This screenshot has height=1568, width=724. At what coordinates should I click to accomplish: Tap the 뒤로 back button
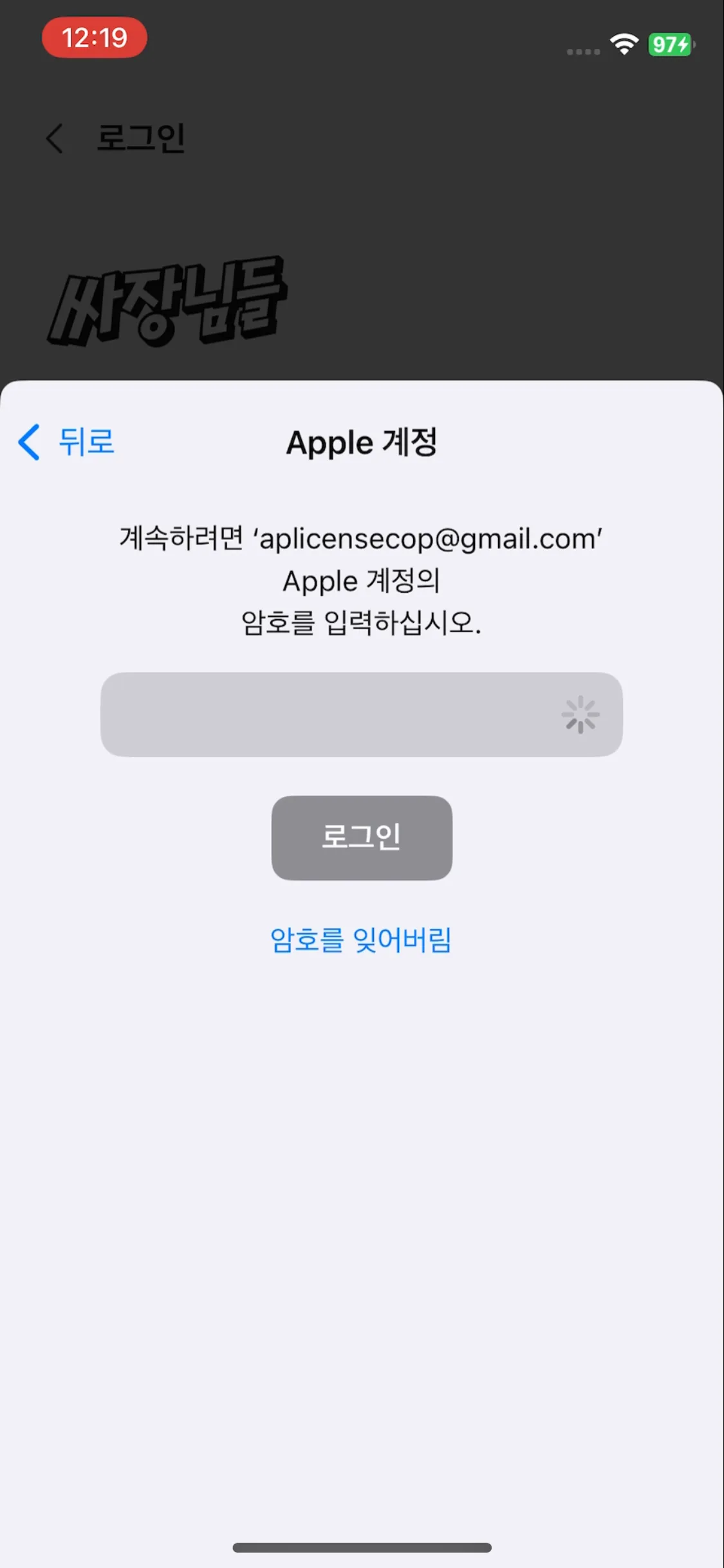(67, 442)
